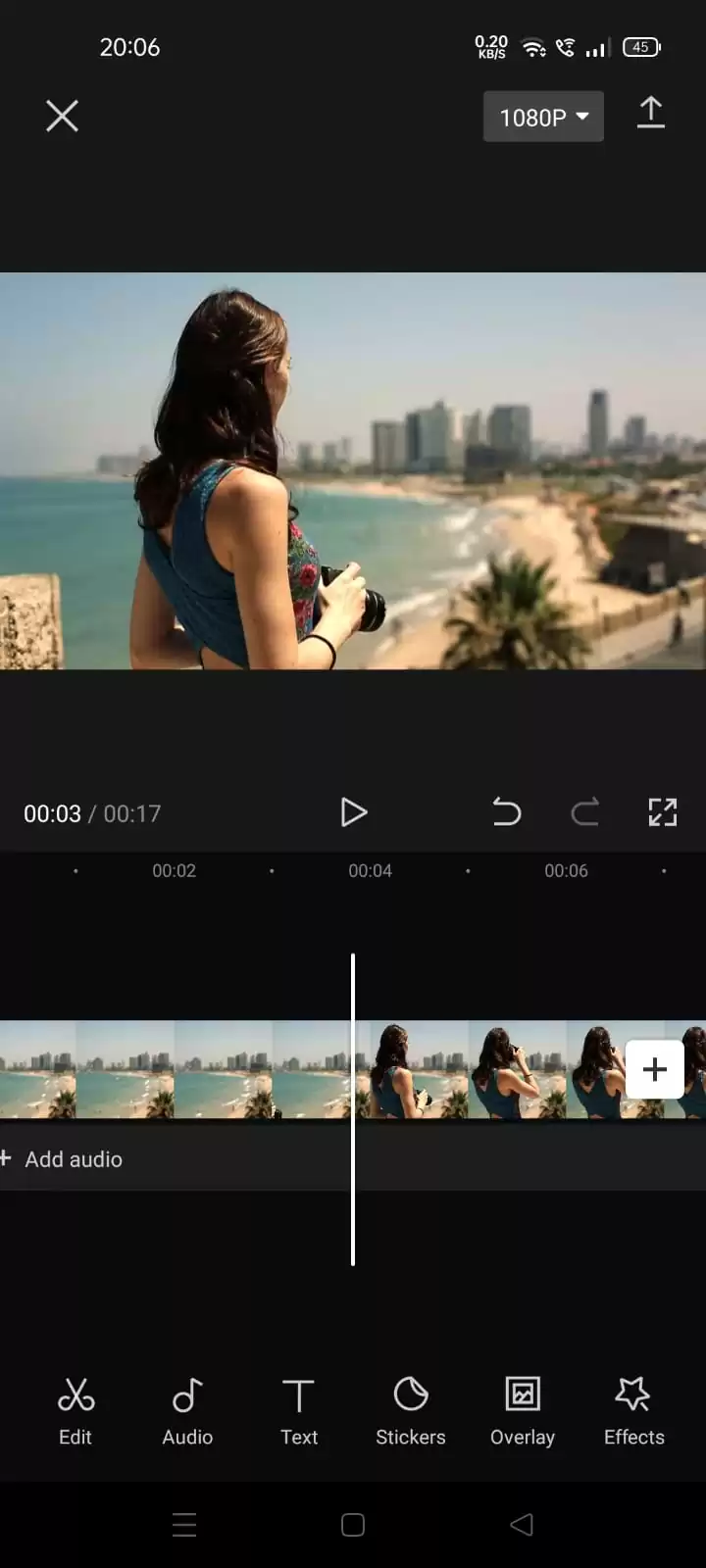
Task: Export the video with upload icon
Action: pos(651,114)
